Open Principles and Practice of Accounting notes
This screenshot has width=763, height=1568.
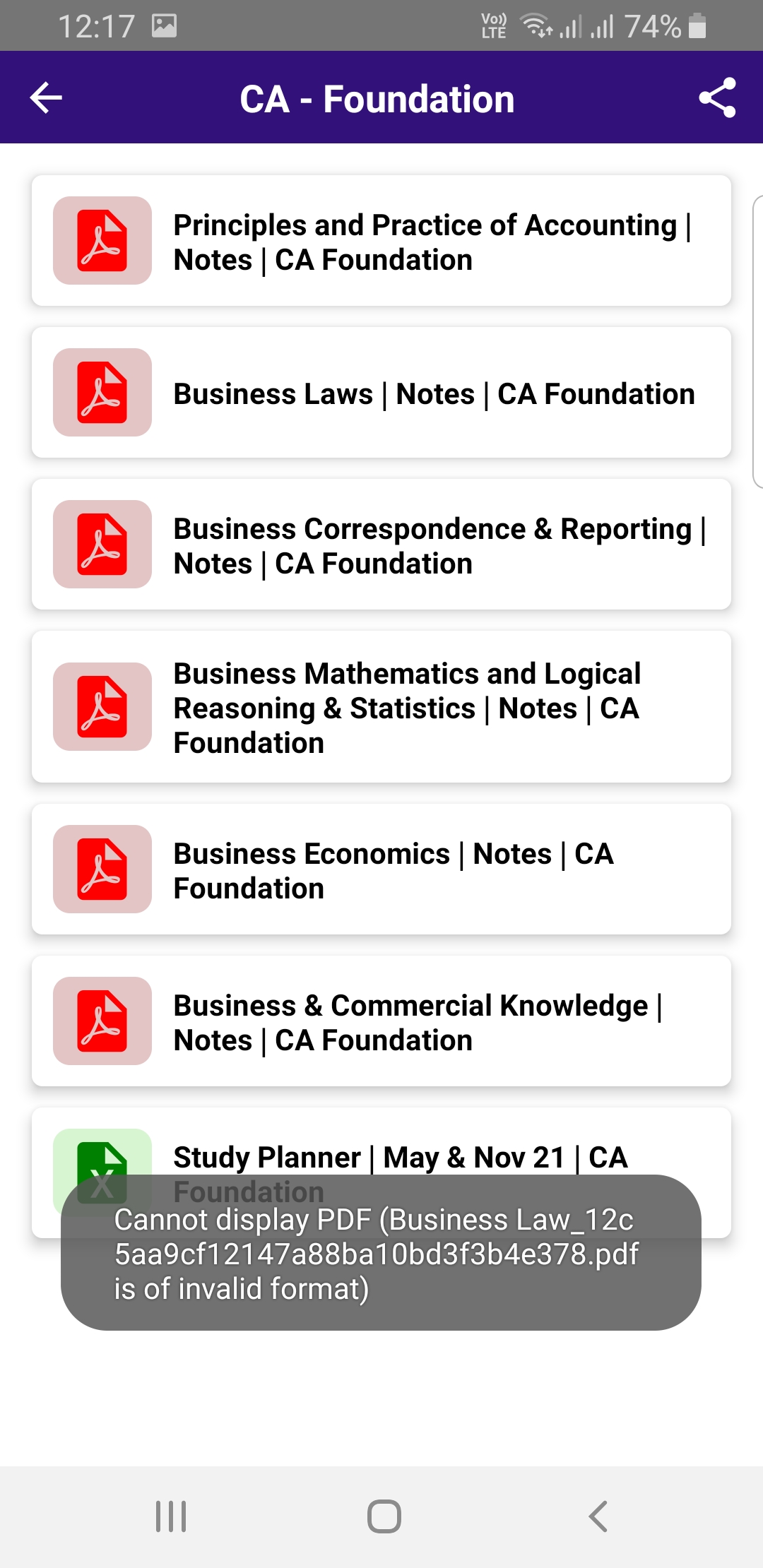point(381,241)
